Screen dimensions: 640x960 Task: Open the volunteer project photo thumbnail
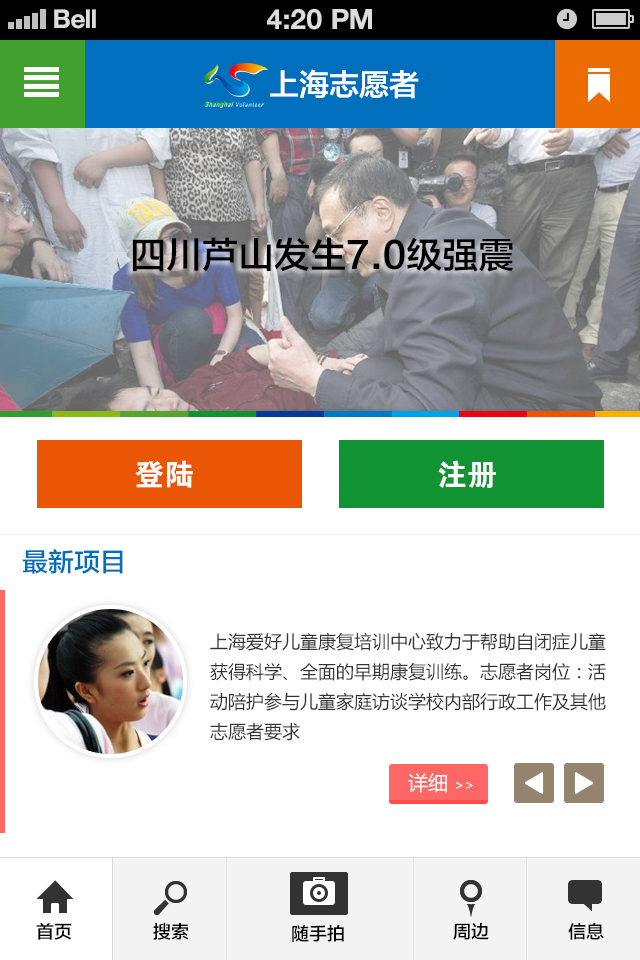click(111, 682)
